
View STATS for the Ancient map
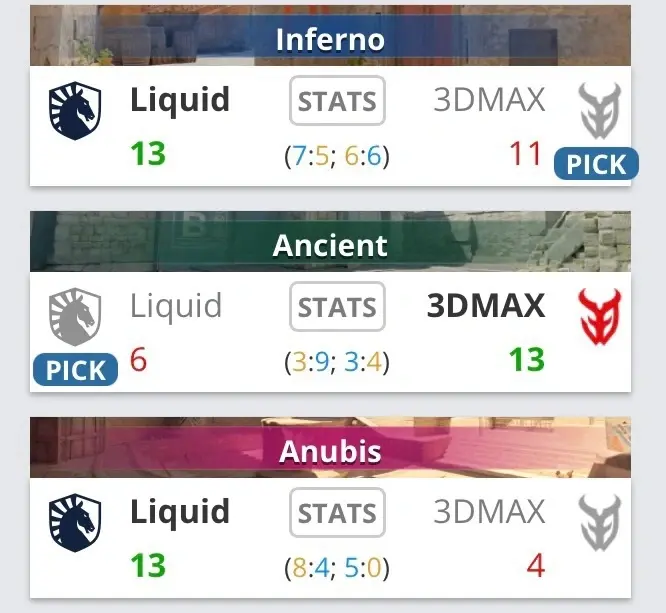click(337, 307)
